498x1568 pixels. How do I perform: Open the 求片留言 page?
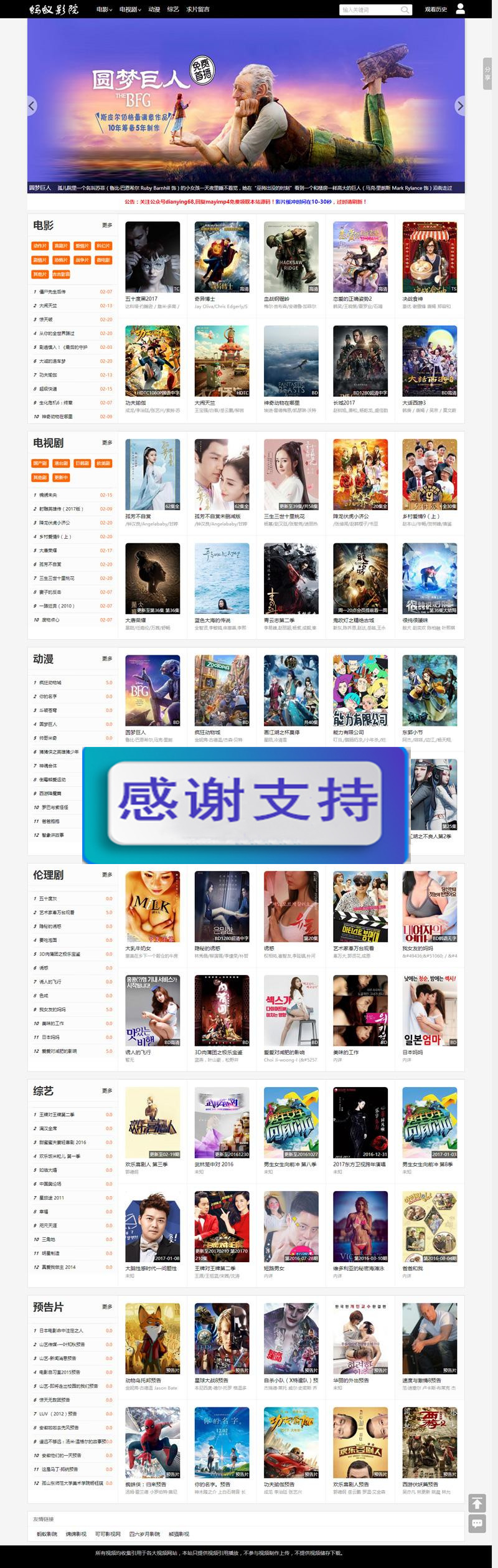(x=197, y=9)
